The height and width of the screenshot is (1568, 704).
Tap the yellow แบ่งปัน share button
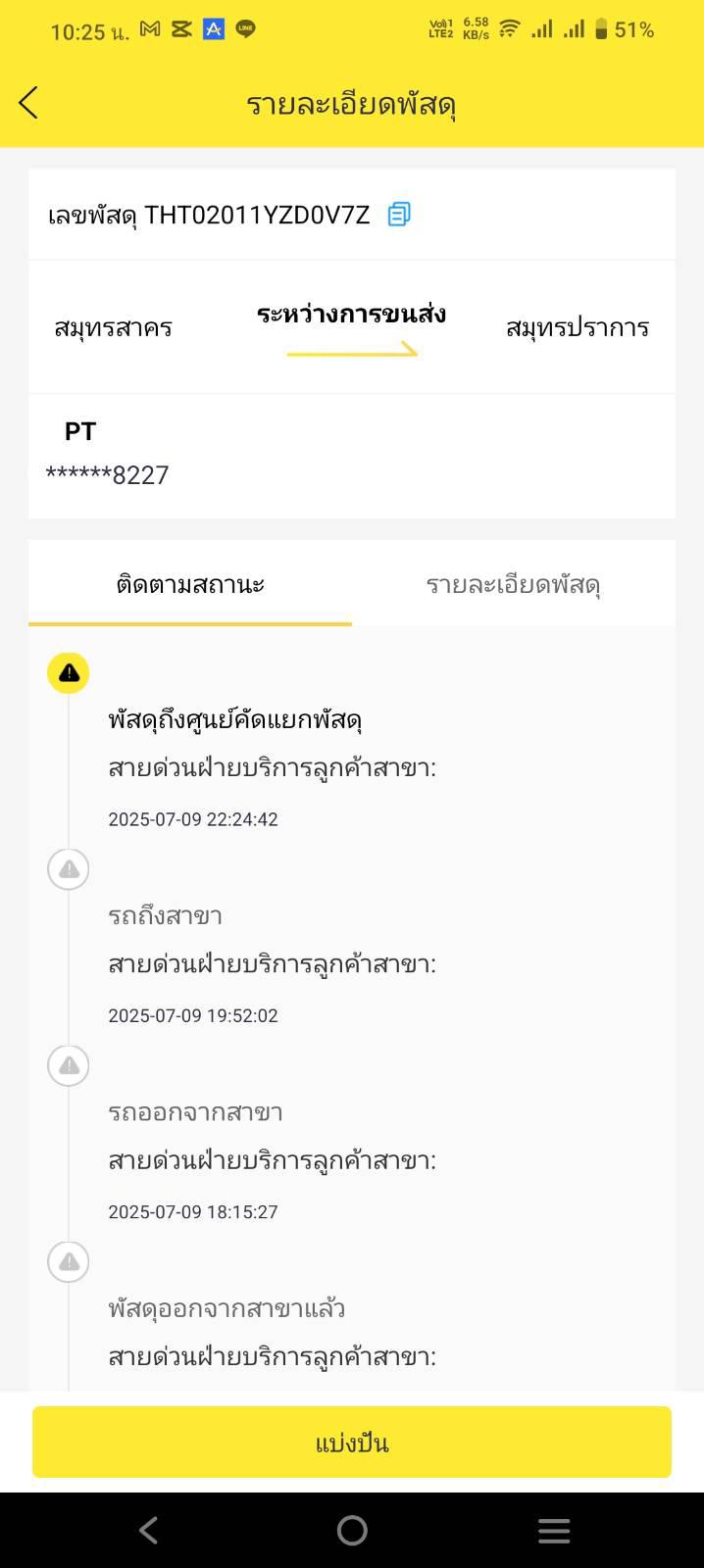(352, 1443)
